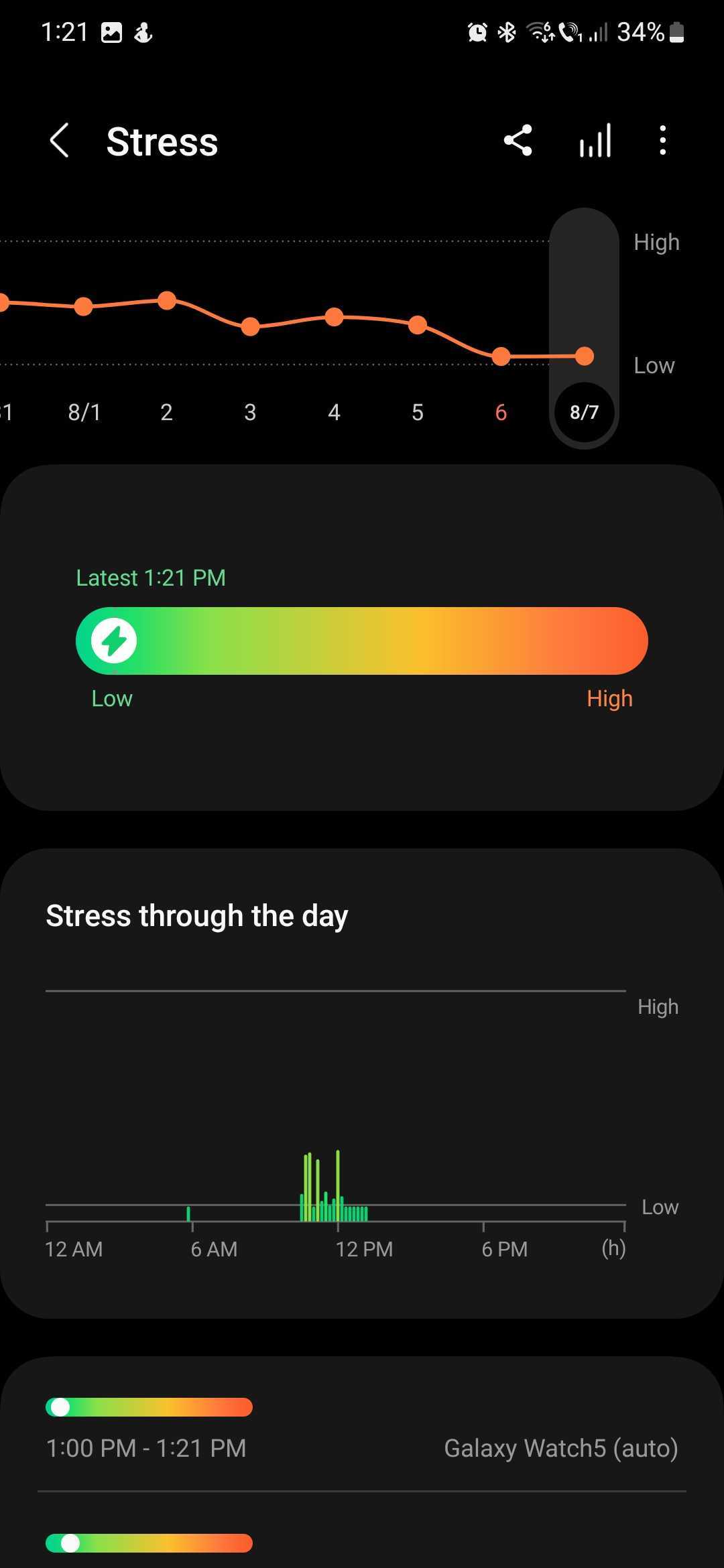Select day 5 on the stress chart
724x1568 pixels.
click(x=417, y=411)
